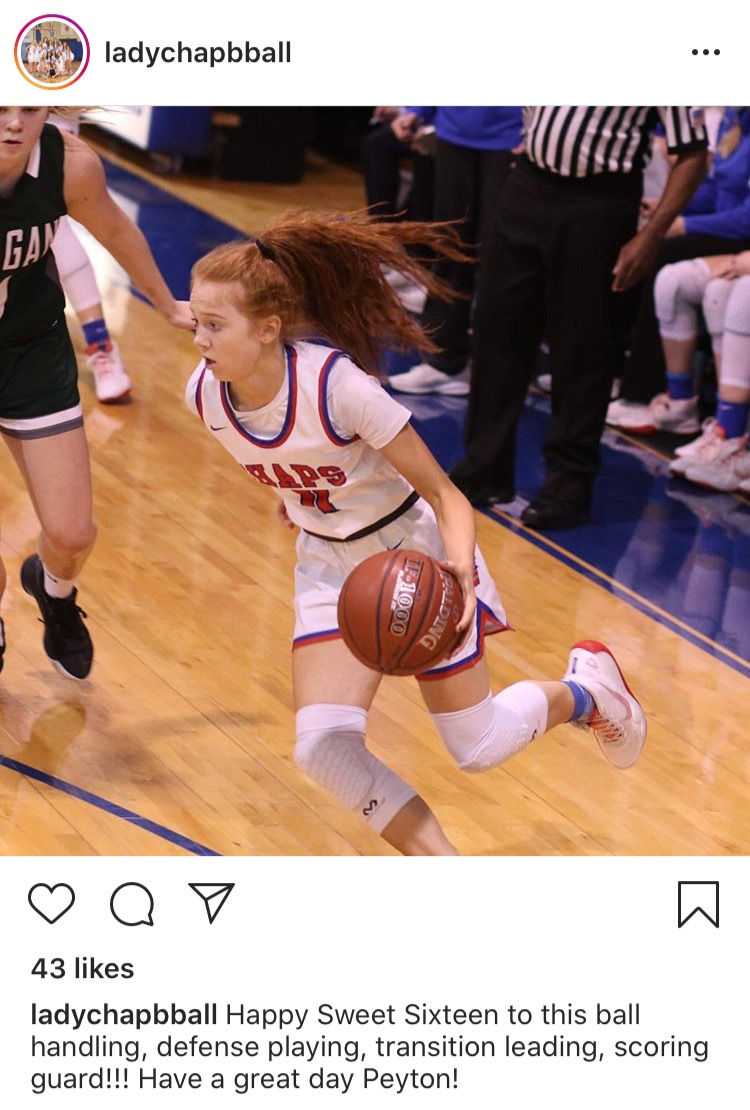This screenshot has width=750, height=1110.
Task: View the 43 likes list
Action: [x=82, y=968]
